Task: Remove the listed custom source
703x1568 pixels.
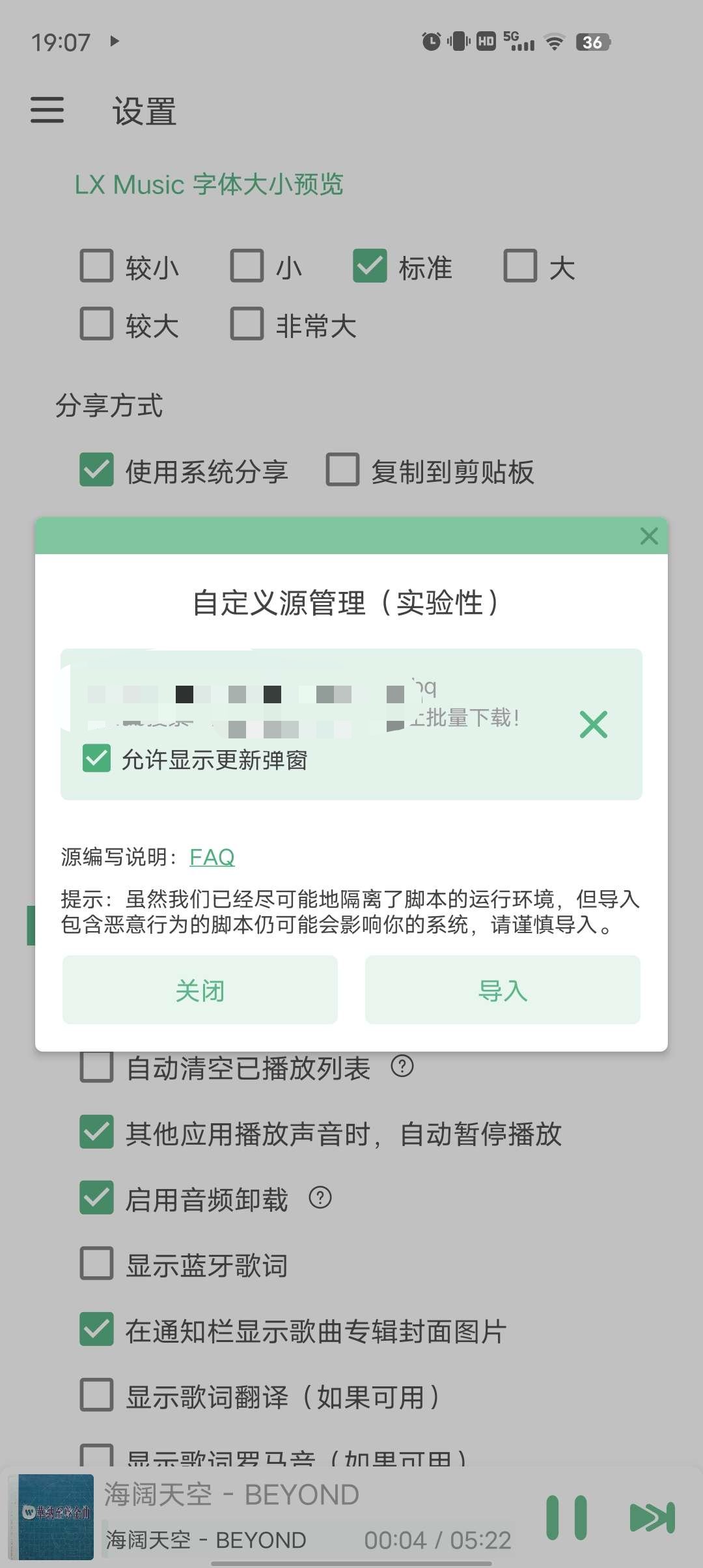Action: point(593,724)
